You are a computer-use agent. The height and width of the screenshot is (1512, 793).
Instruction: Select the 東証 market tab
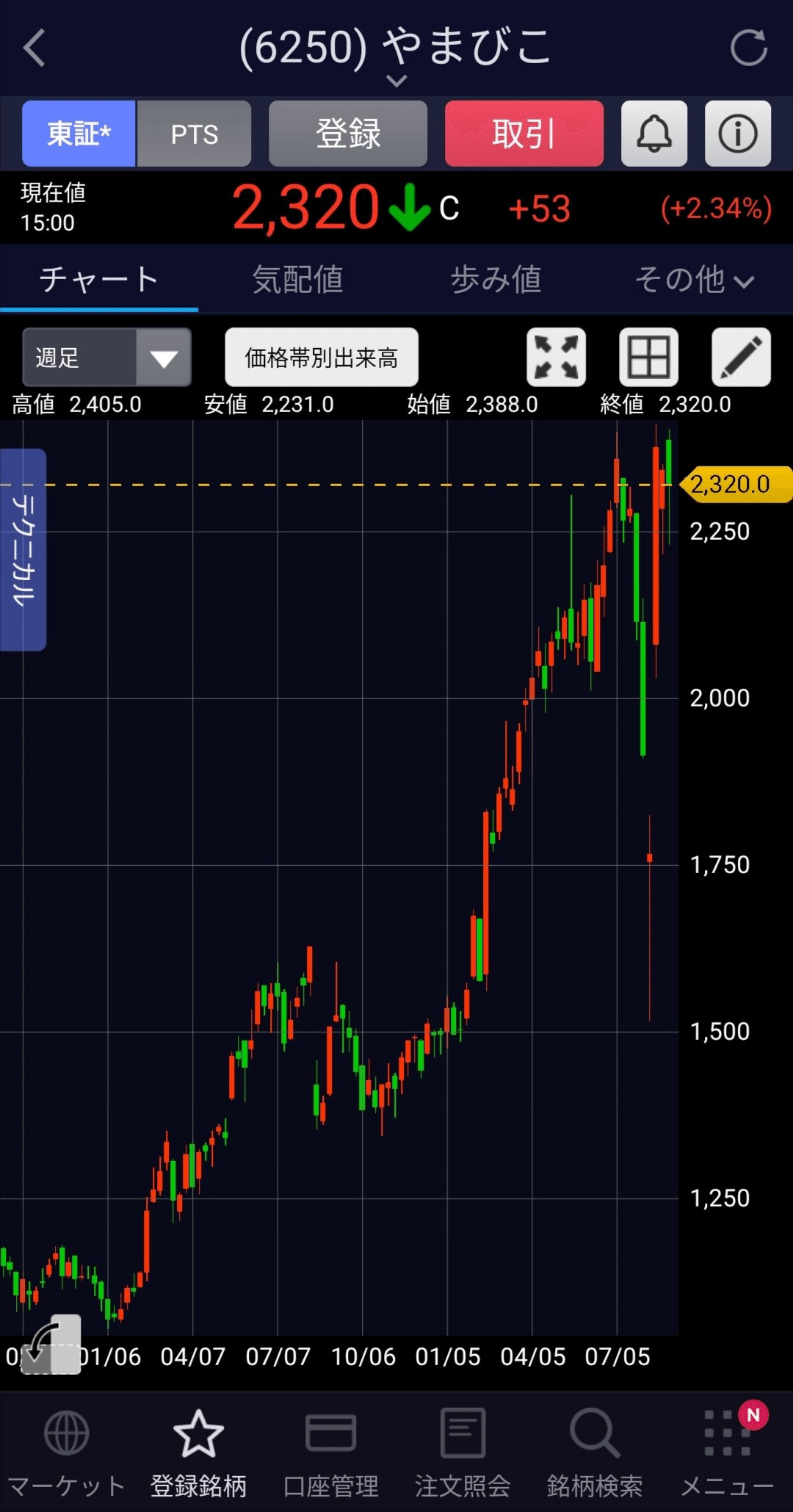tap(79, 134)
